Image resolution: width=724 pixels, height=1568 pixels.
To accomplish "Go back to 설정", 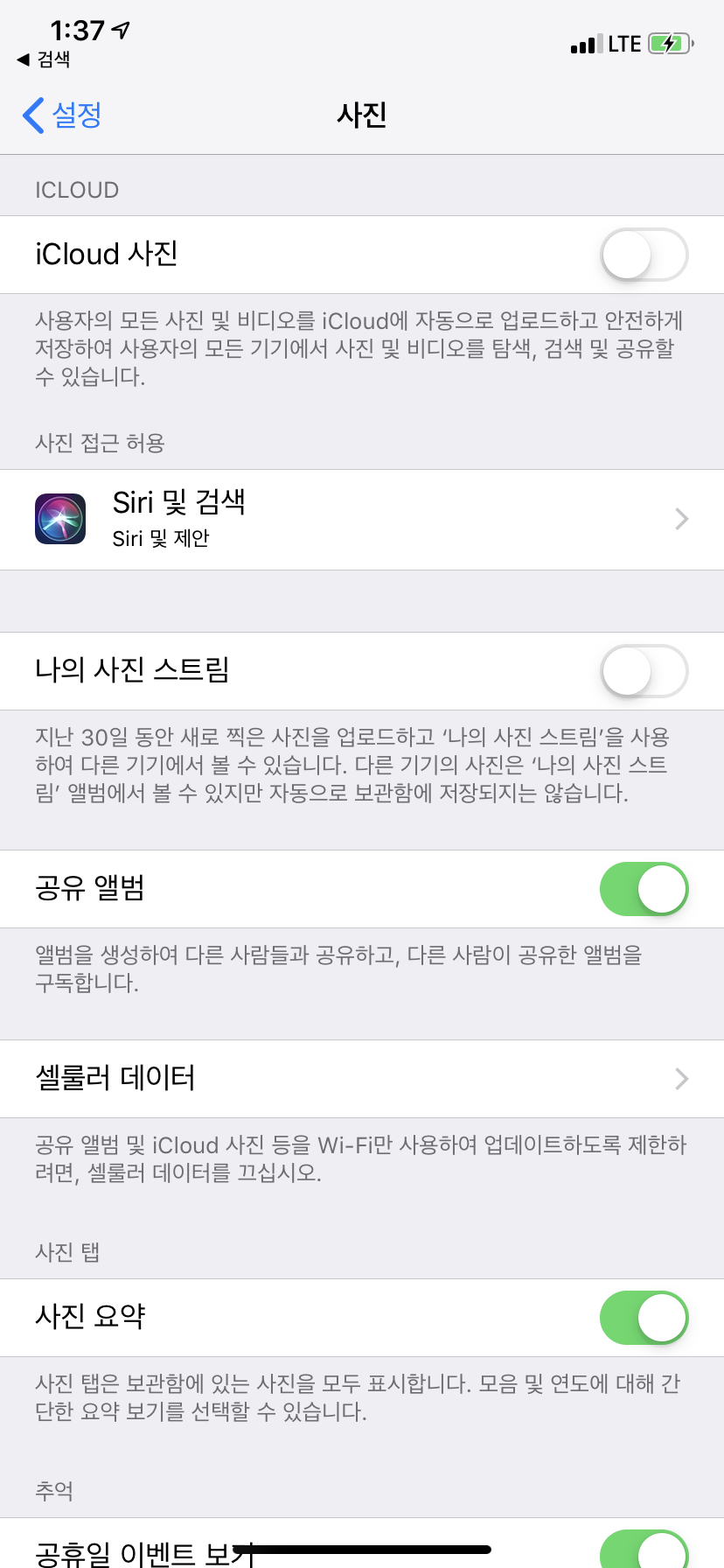I will tap(62, 115).
